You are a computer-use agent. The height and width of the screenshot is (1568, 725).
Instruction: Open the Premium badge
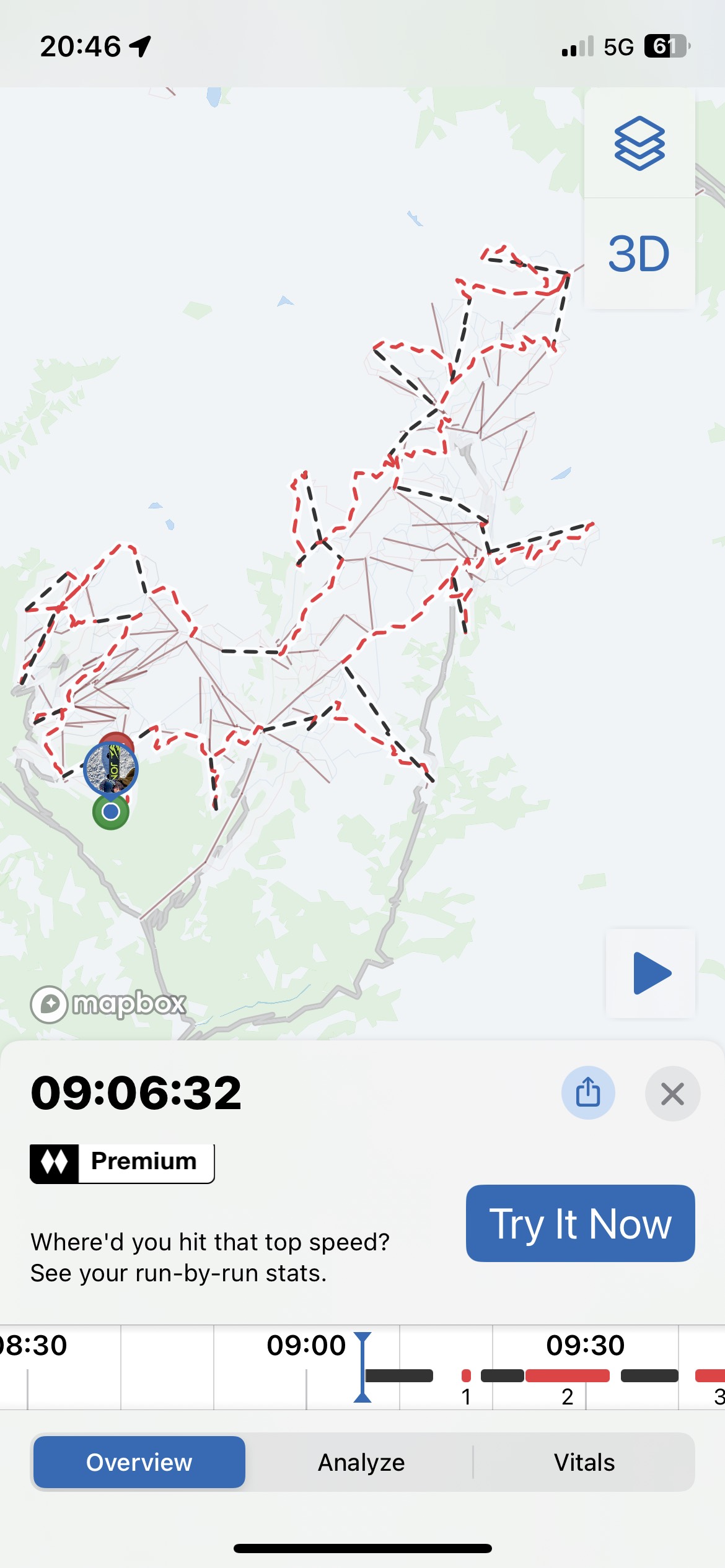[x=122, y=1162]
